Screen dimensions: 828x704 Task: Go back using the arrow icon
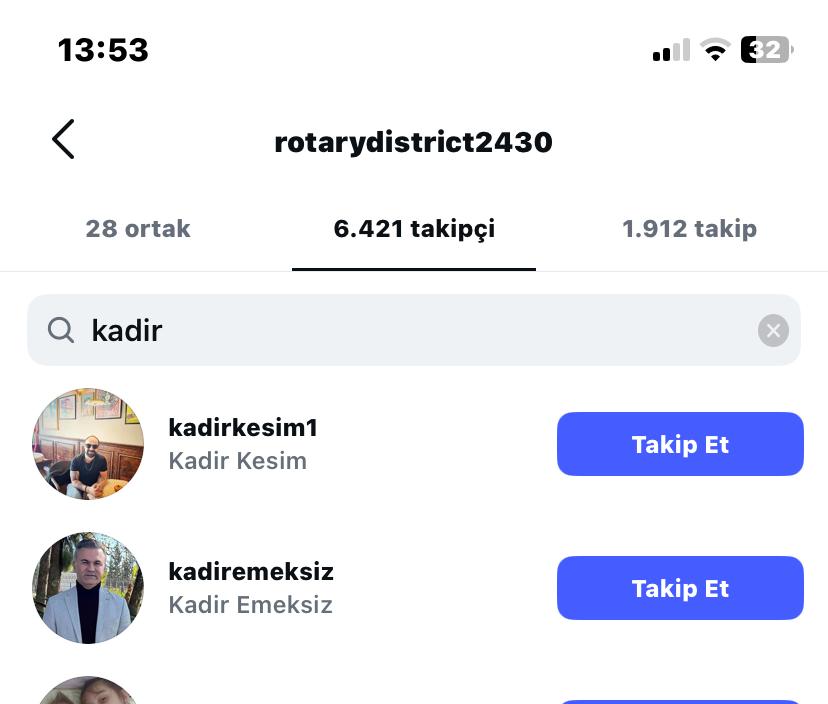click(x=63, y=140)
